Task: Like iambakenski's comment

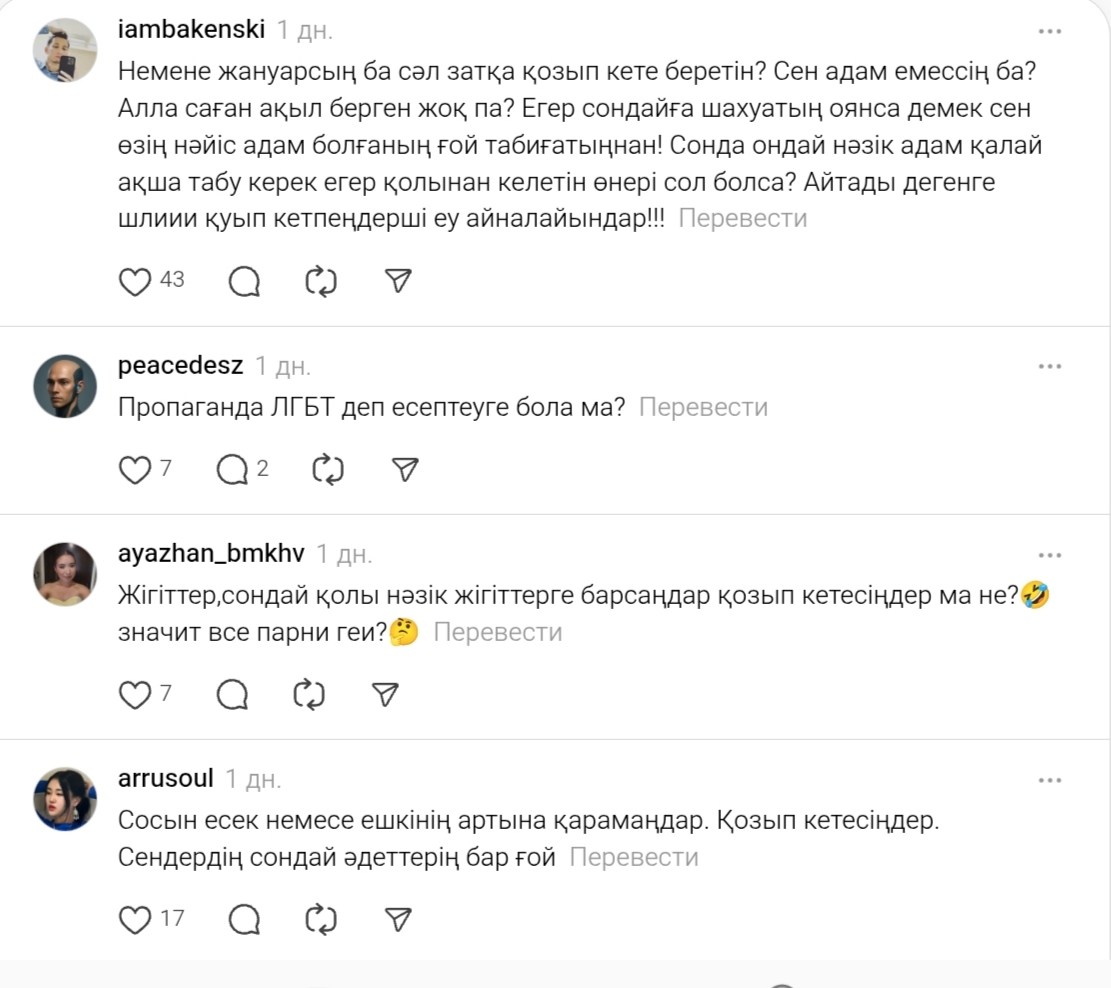Action: (135, 282)
